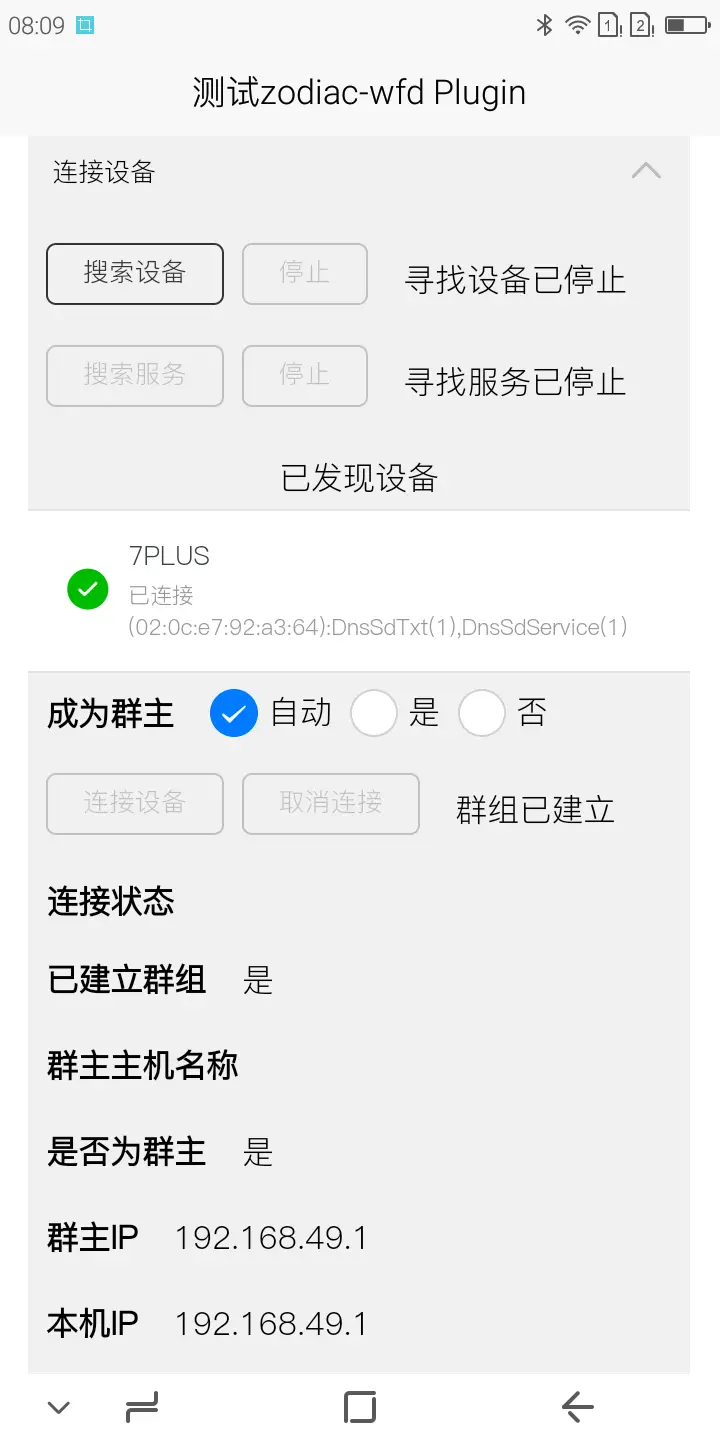This screenshot has height=1440, width=720.
Task: Select 自动 for 成为群主
Action: [x=234, y=714]
